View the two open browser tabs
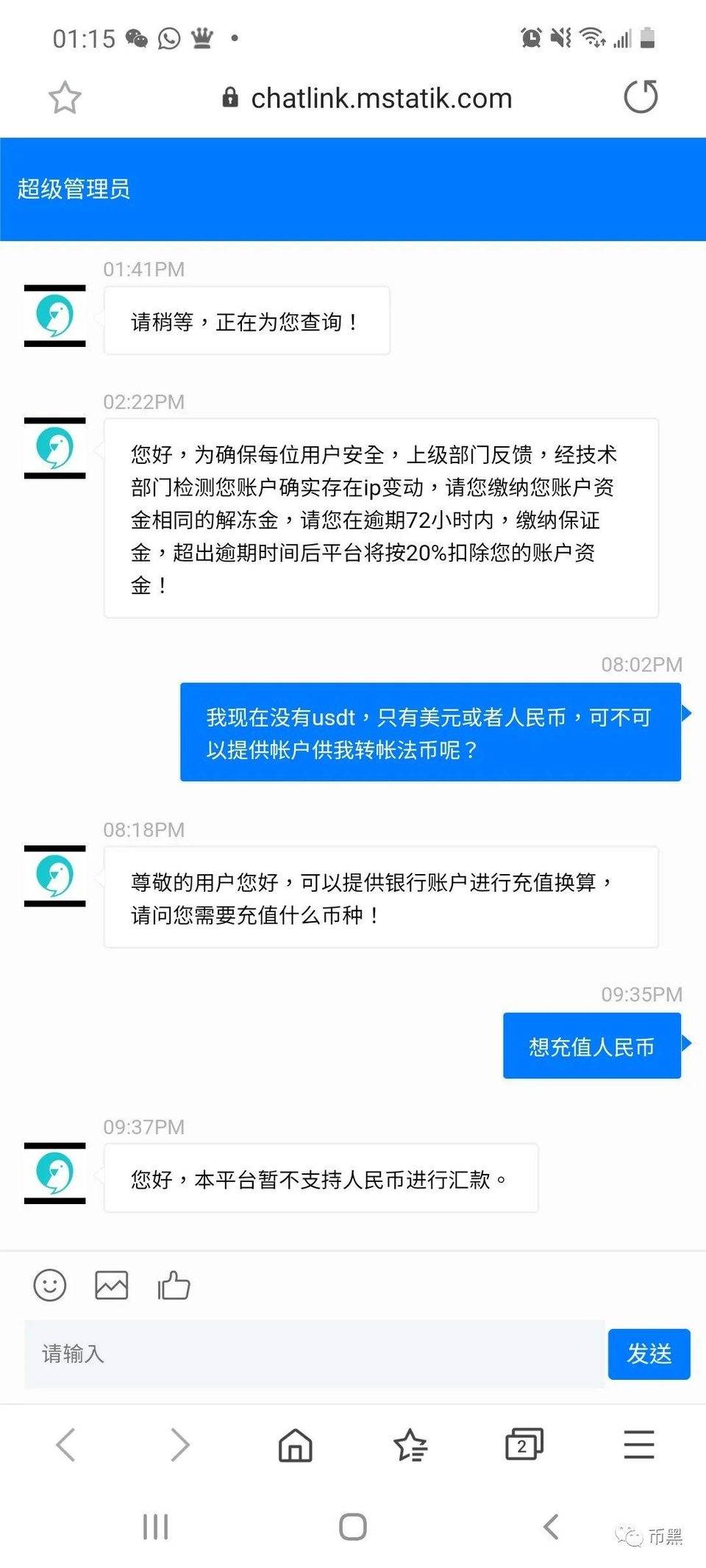 point(524,1445)
